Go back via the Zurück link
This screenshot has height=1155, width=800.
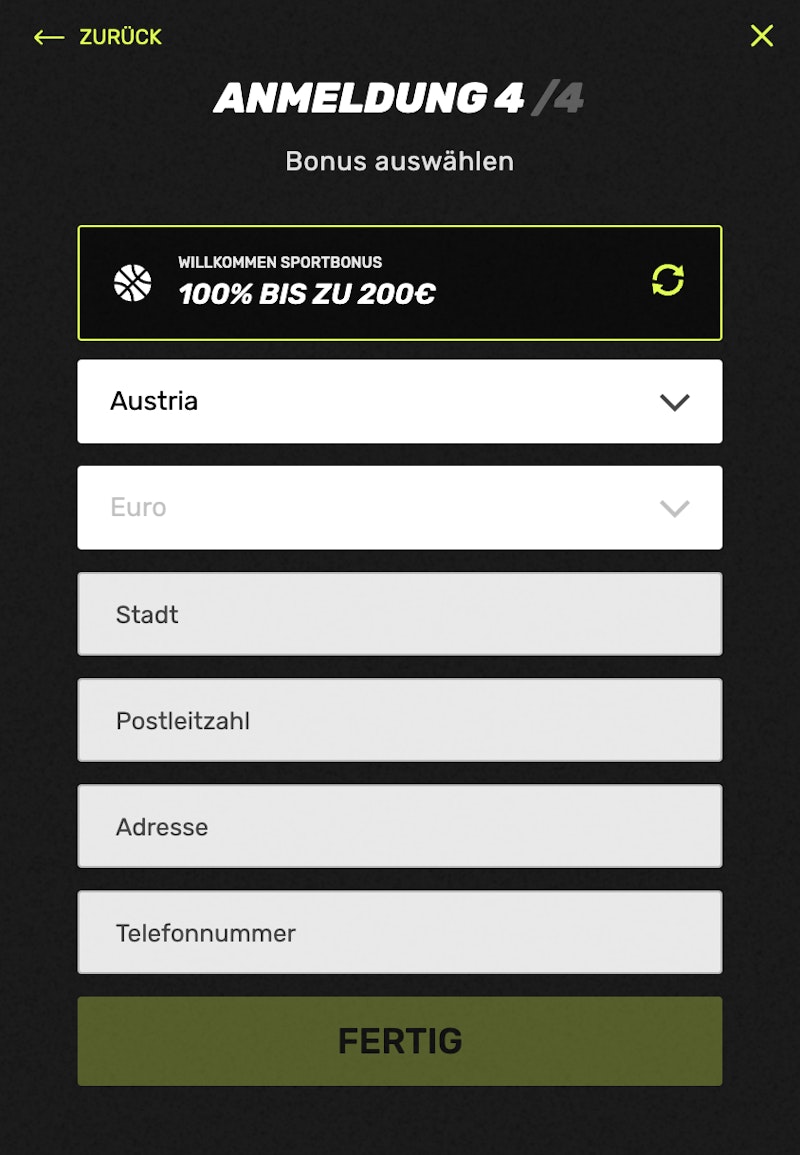[98, 37]
